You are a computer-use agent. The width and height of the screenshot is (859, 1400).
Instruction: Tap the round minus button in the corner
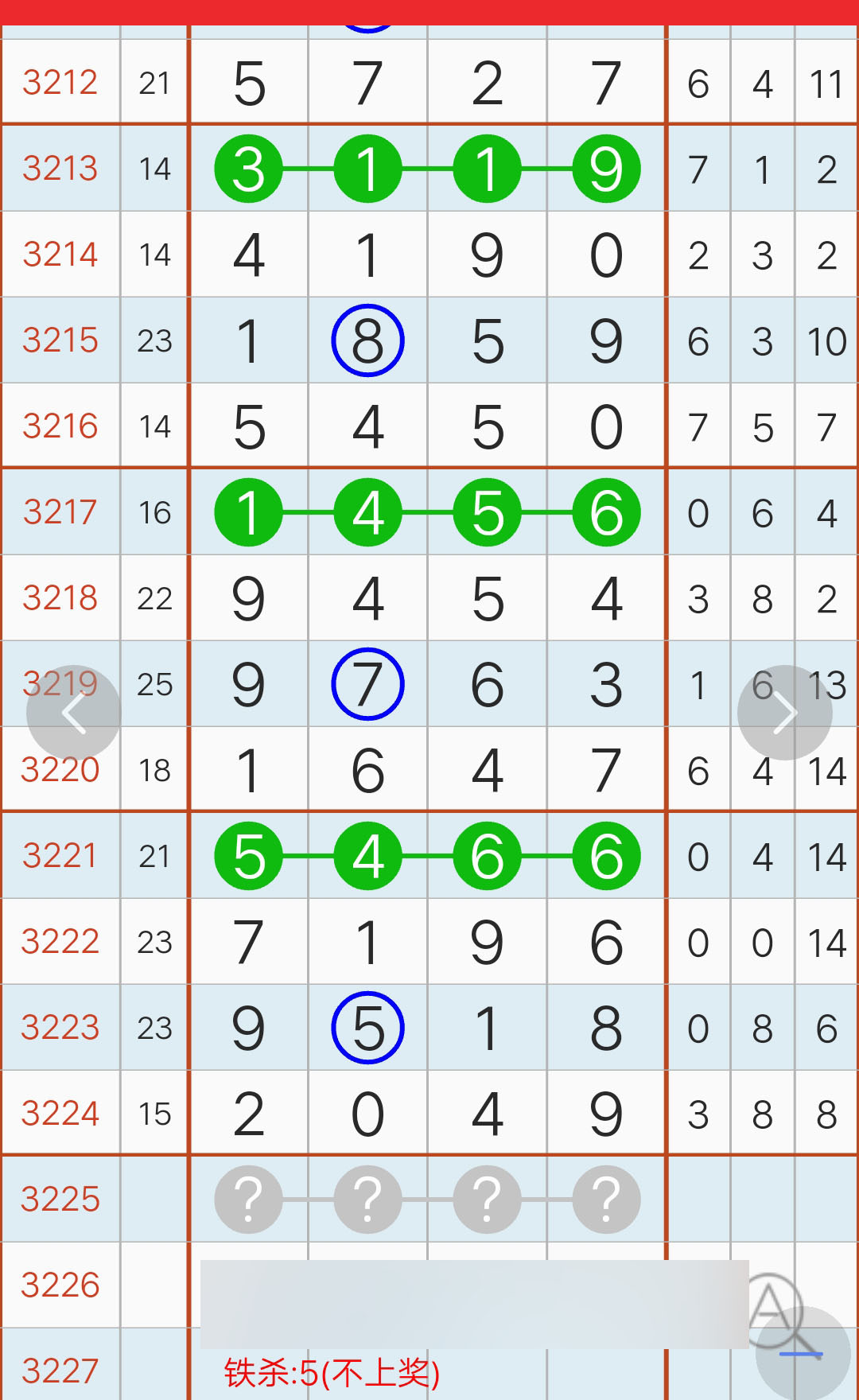point(803,1354)
